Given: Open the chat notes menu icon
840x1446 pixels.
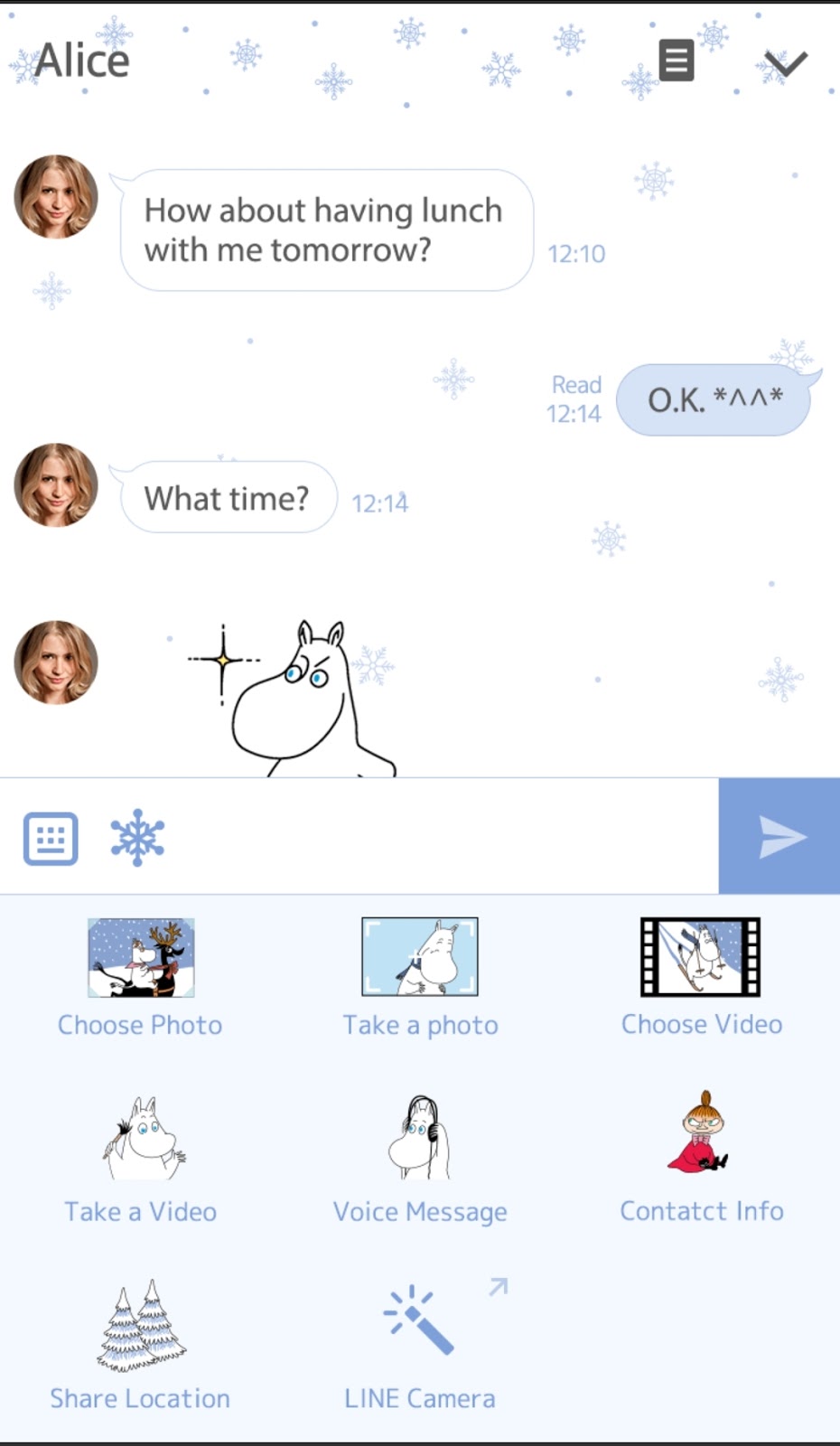Looking at the screenshot, I should [x=676, y=61].
